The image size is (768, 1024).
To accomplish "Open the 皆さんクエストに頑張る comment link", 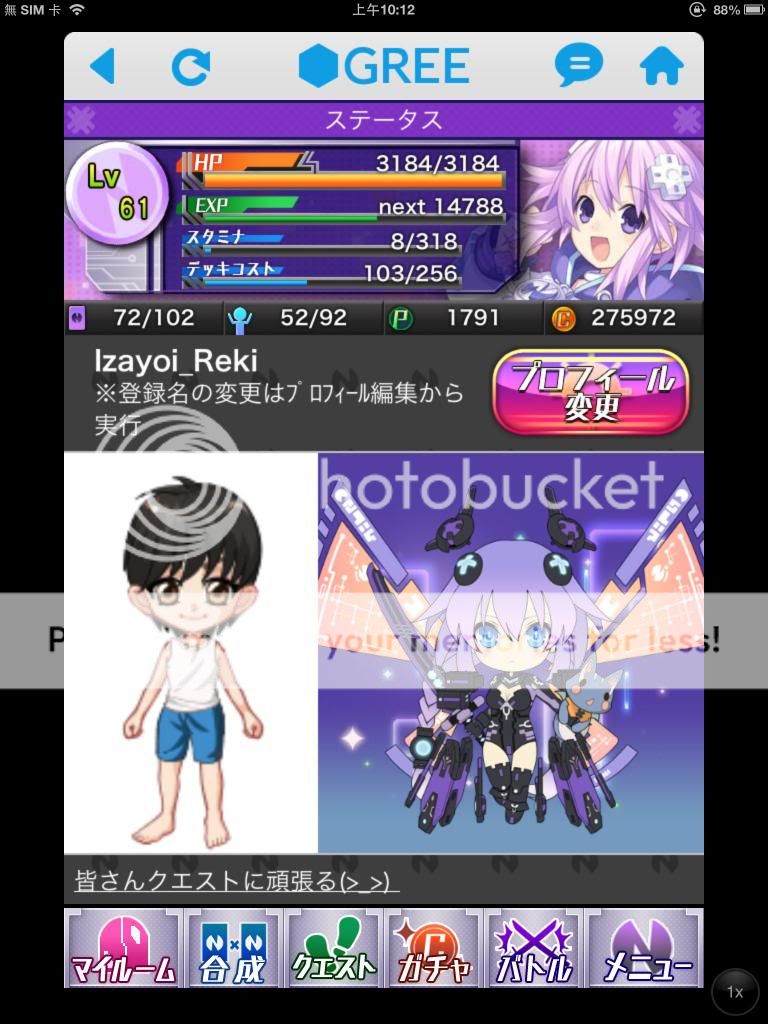I will [237, 881].
